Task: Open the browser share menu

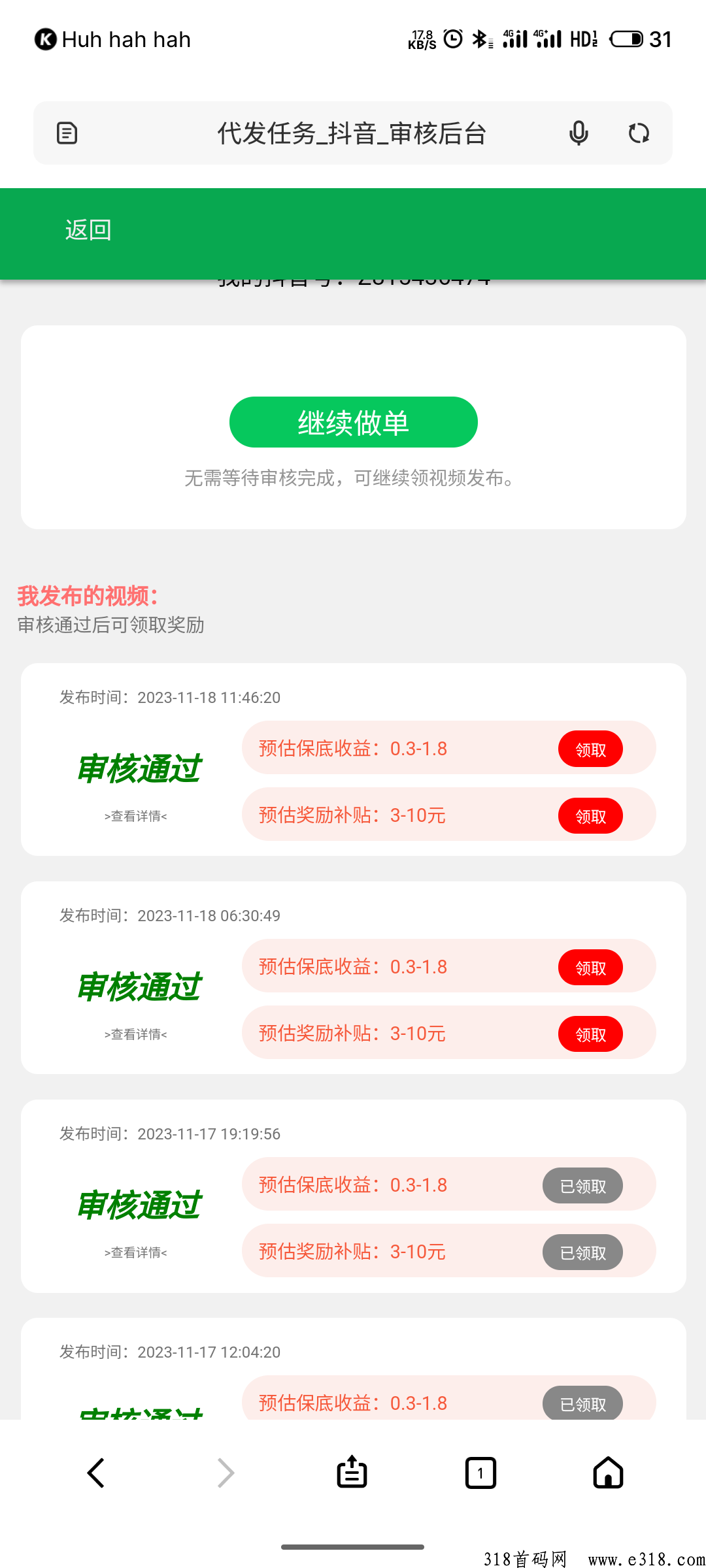Action: (x=352, y=1472)
